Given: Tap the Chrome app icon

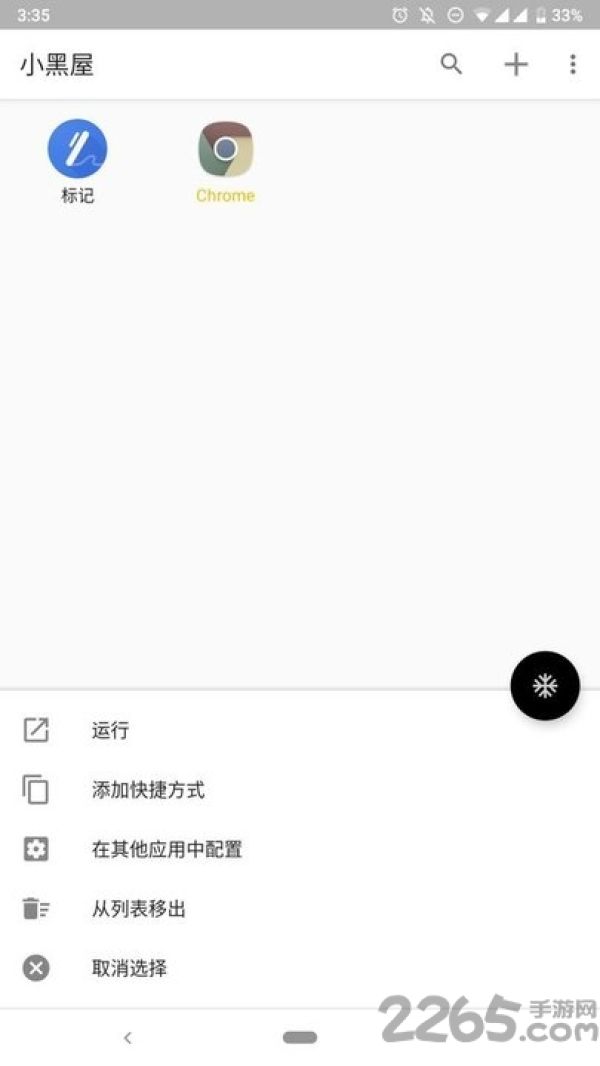Looking at the screenshot, I should coord(226,149).
